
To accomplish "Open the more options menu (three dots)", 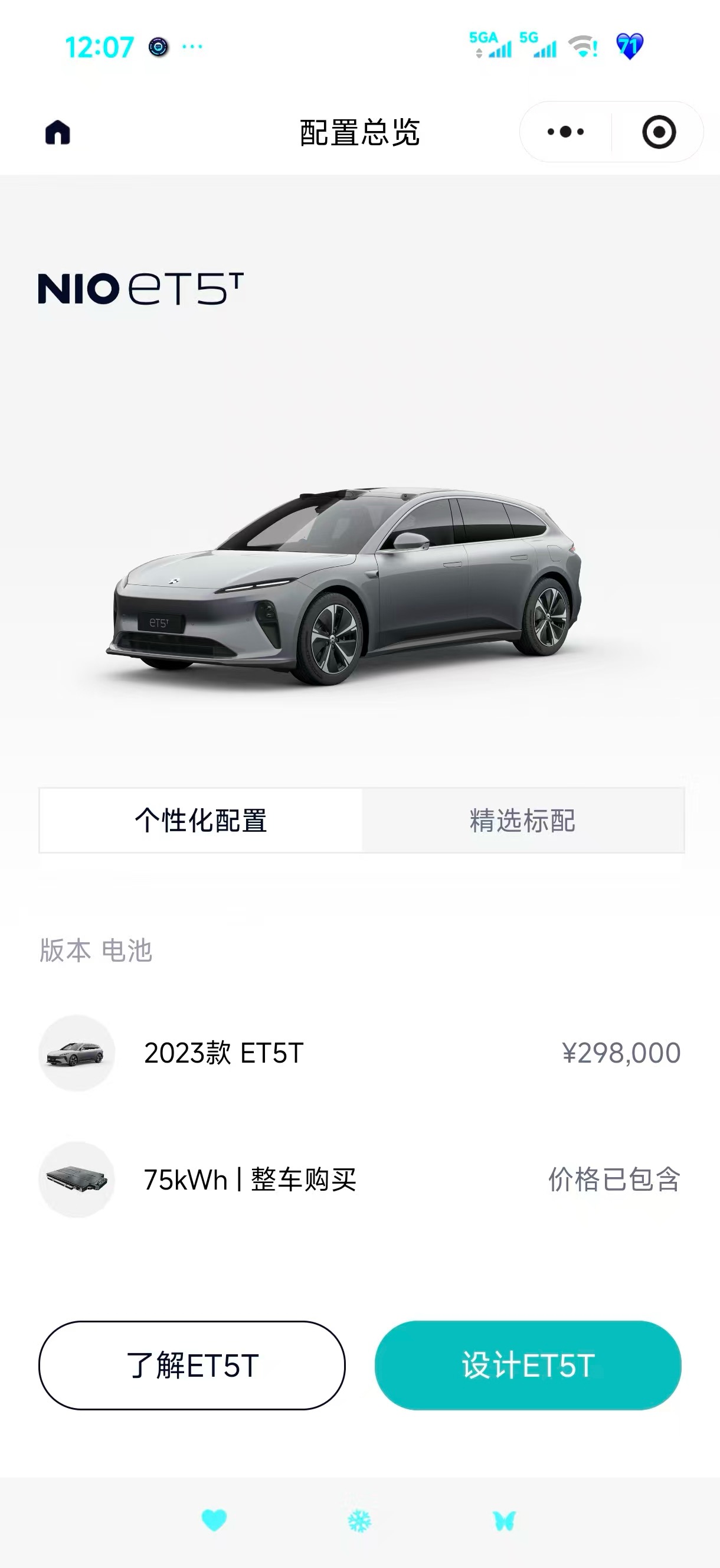I will [565, 130].
